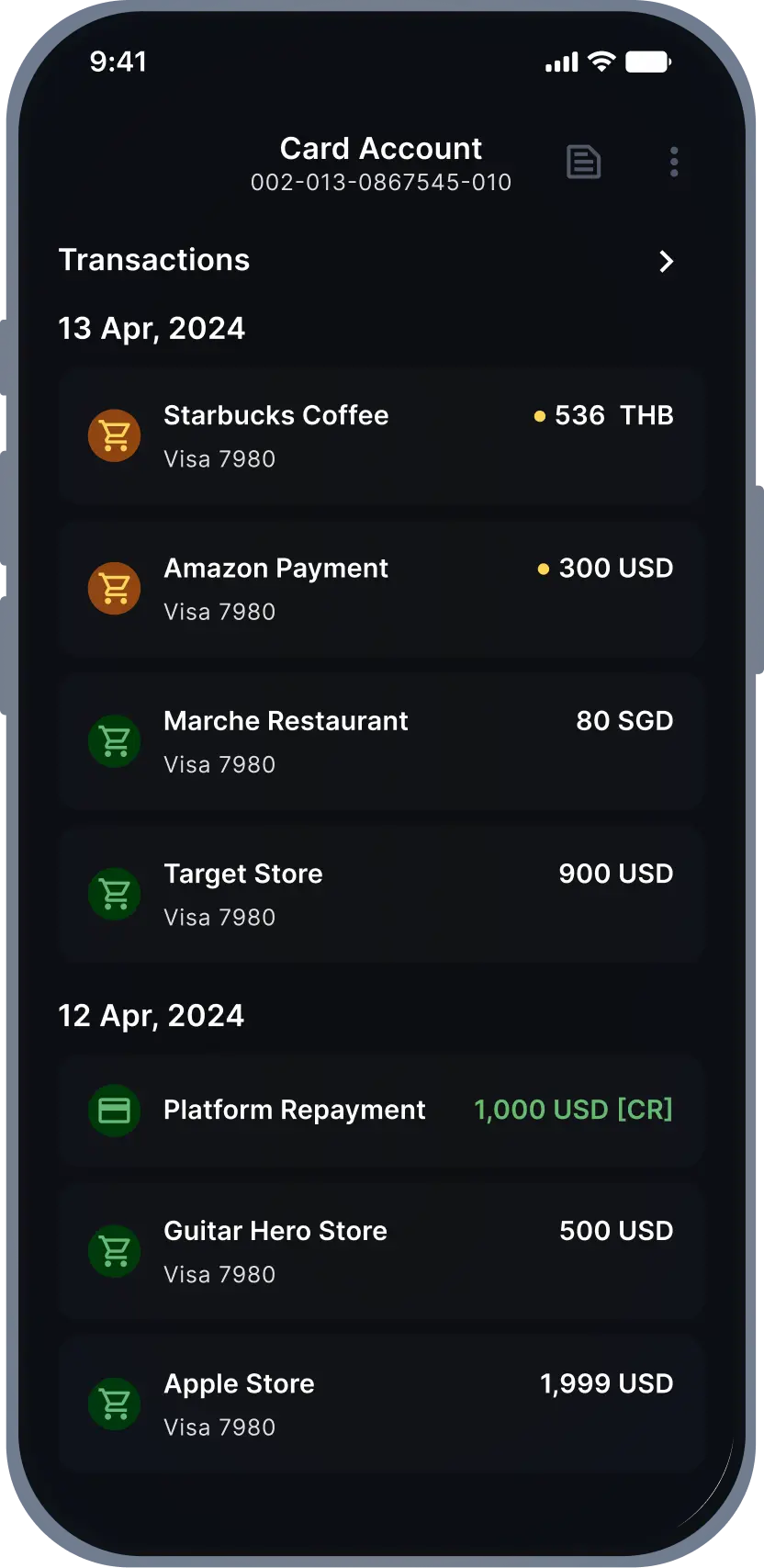
Task: Open the Starbucks Coffee transaction
Action: click(x=381, y=436)
